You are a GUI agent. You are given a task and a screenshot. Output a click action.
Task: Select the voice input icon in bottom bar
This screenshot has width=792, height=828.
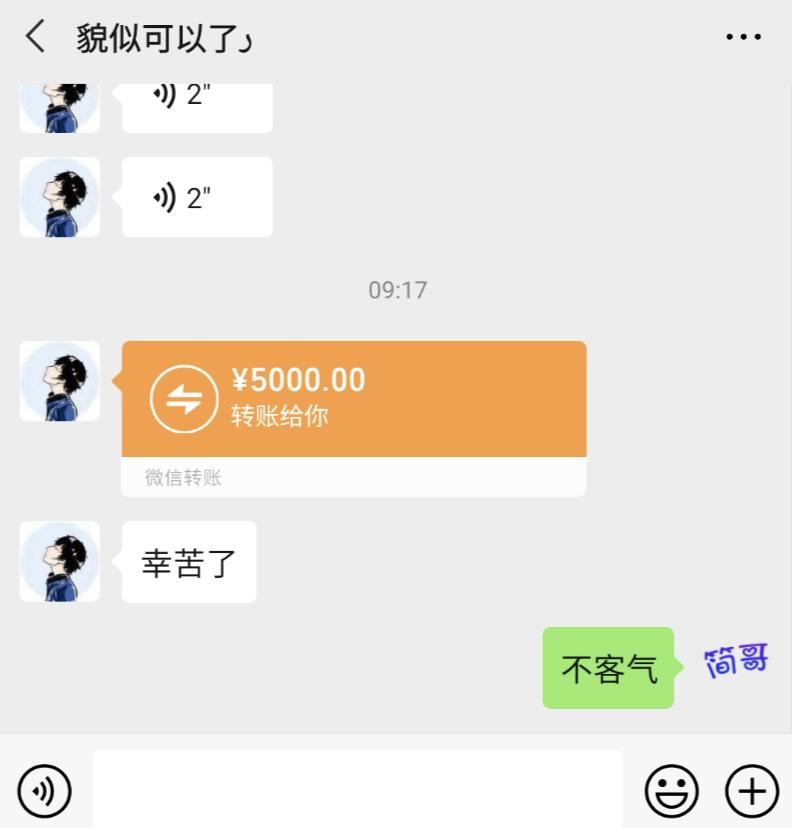pyautogui.click(x=44, y=790)
